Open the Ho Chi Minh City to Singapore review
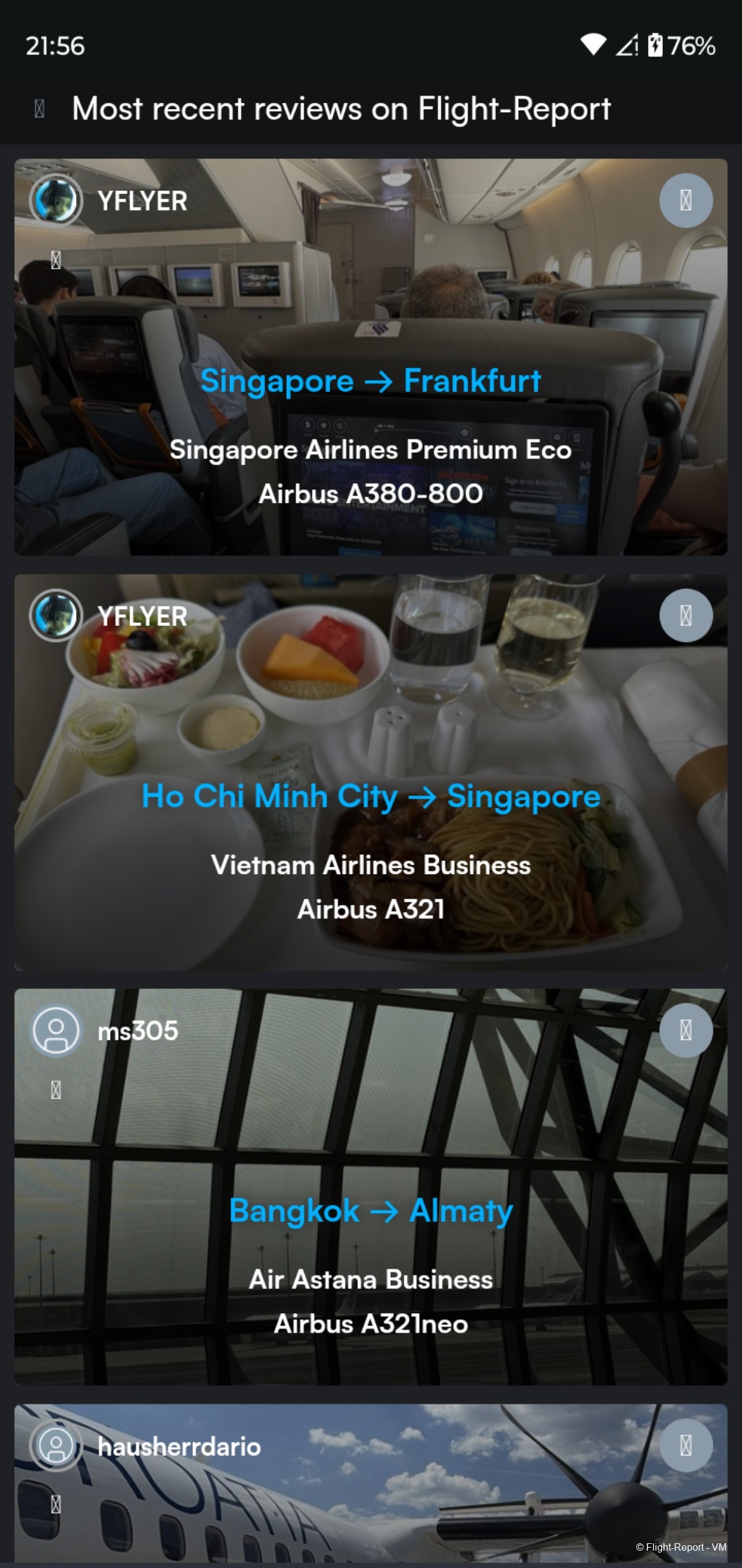The width and height of the screenshot is (742, 1568). (371, 773)
